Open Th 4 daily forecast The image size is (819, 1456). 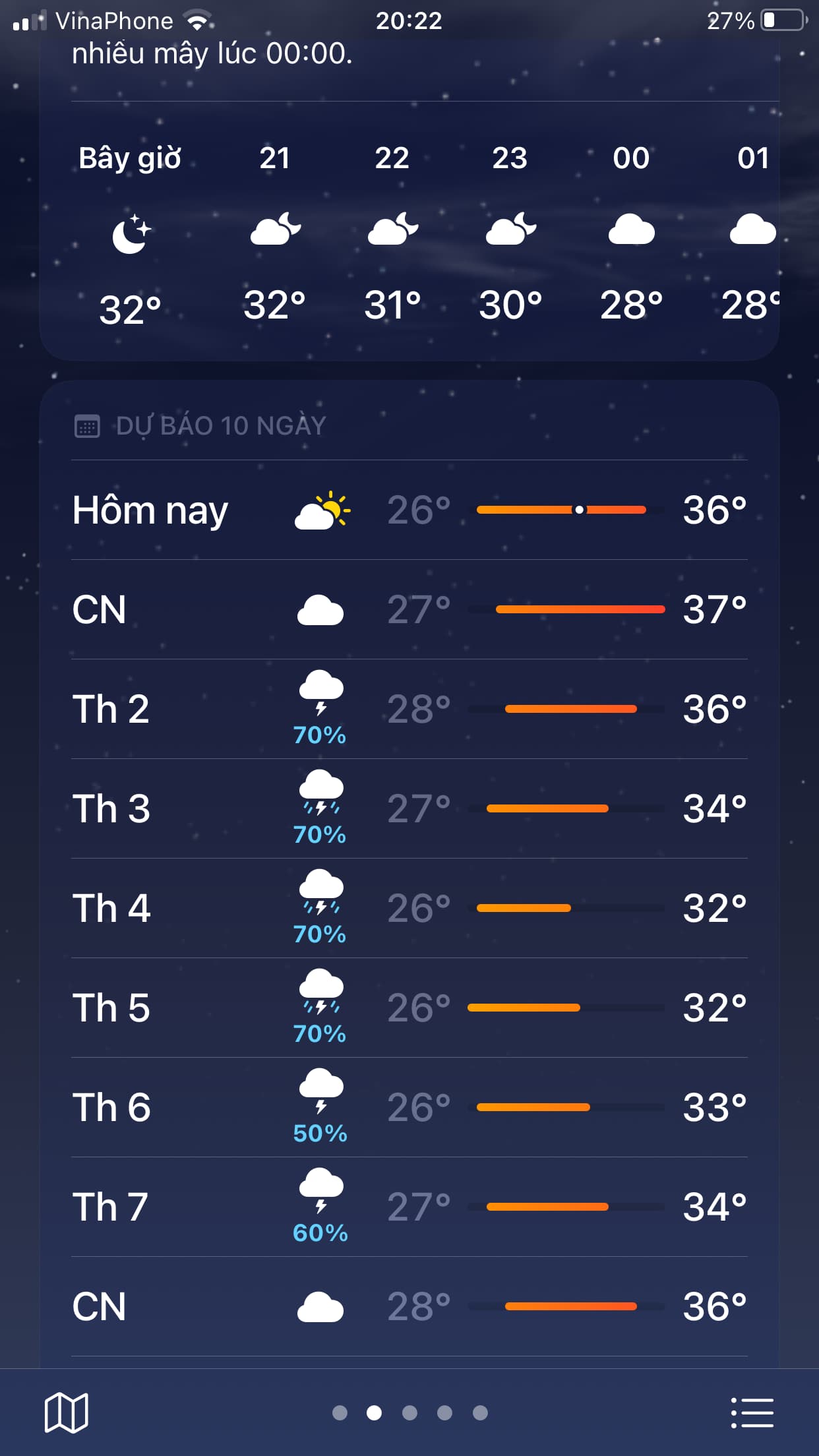[x=409, y=908]
